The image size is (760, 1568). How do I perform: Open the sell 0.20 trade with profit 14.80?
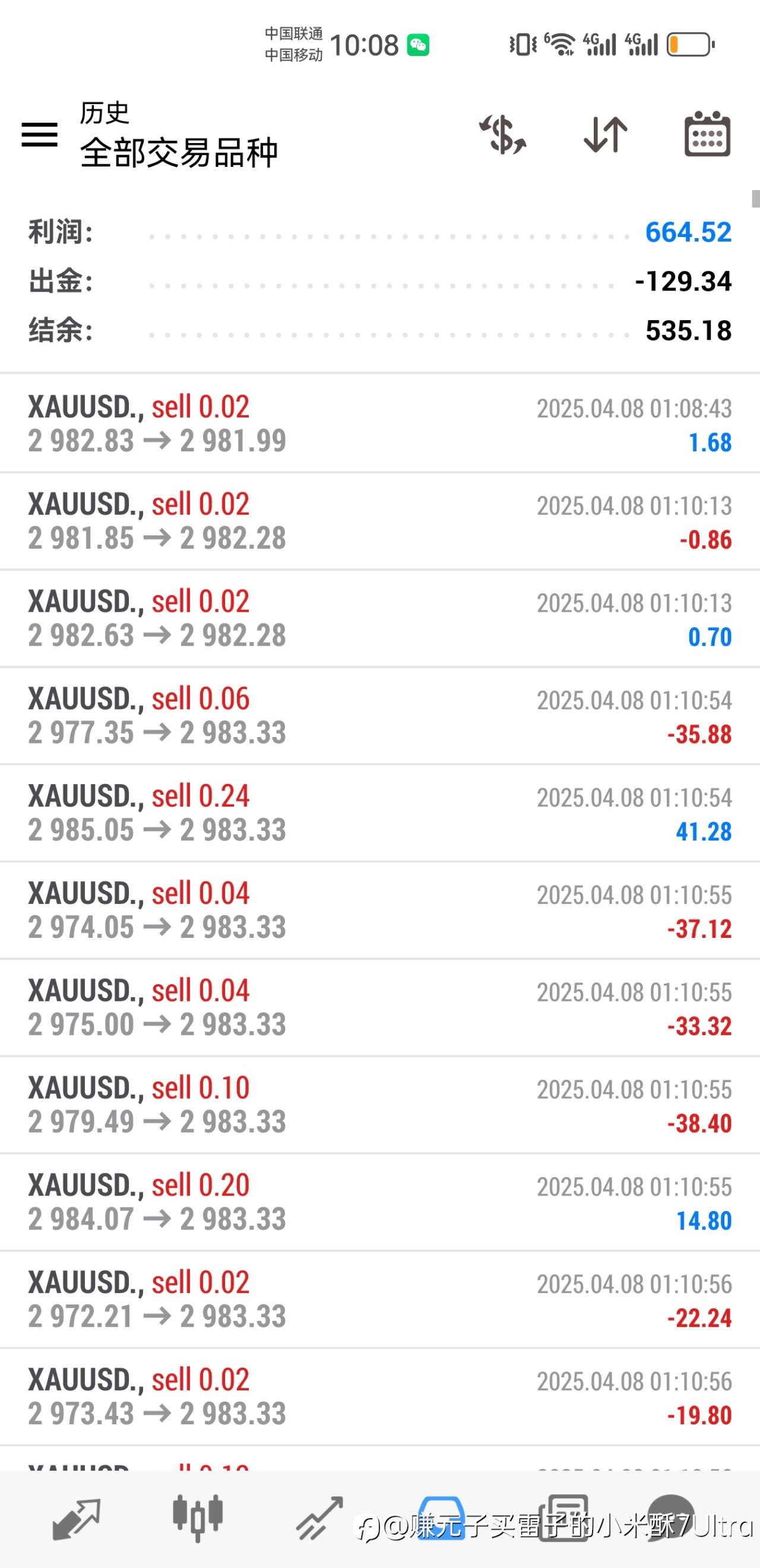click(x=379, y=1202)
